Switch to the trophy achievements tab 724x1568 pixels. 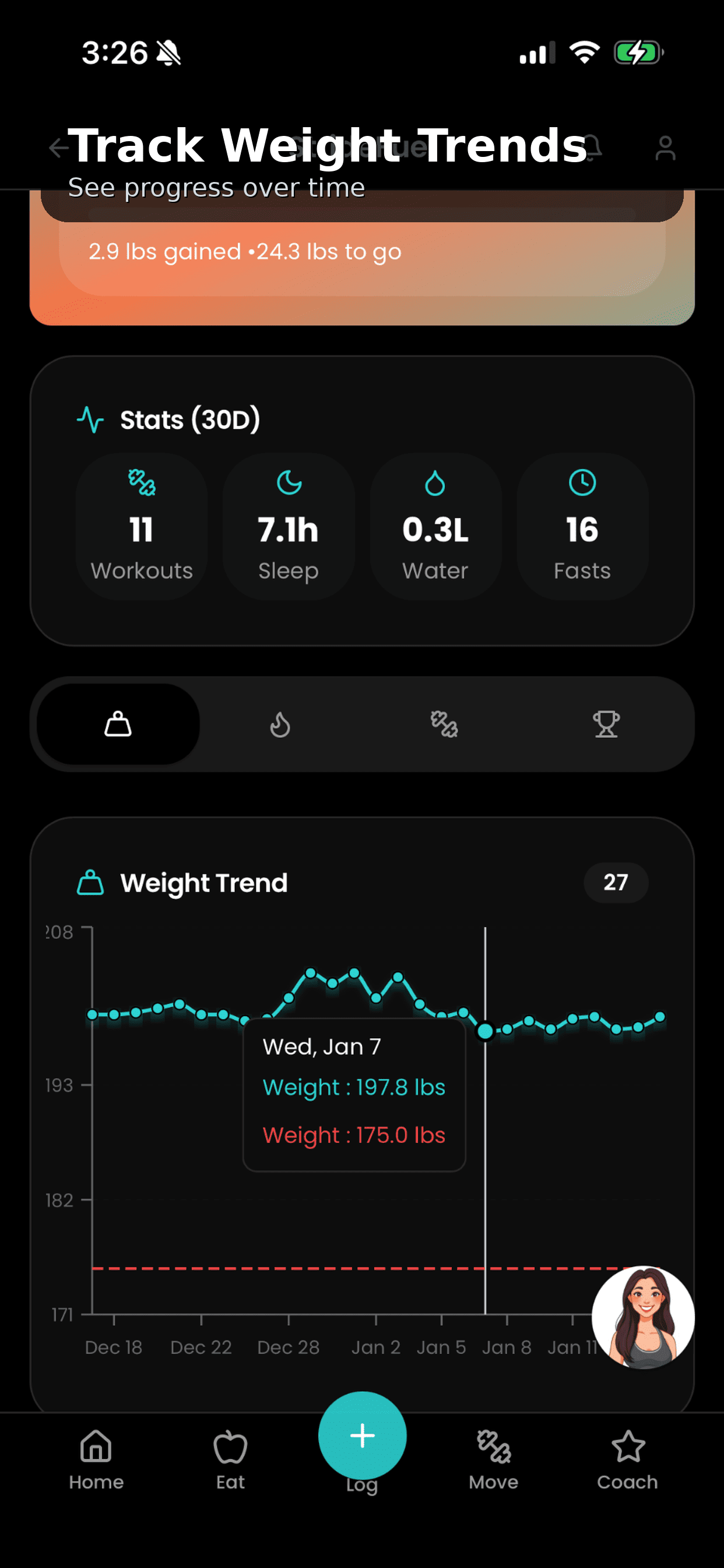point(606,724)
